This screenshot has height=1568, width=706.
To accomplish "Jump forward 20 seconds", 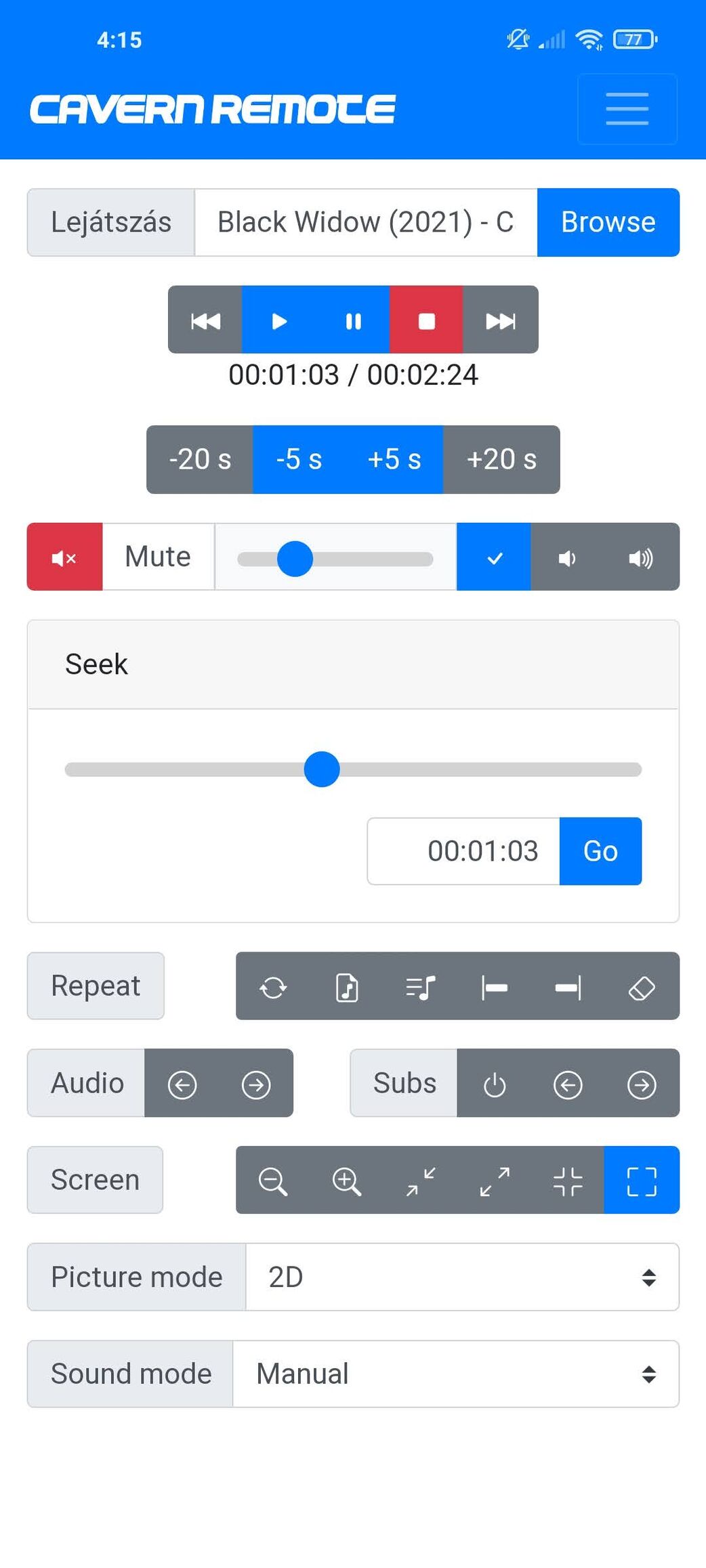I will [501, 459].
